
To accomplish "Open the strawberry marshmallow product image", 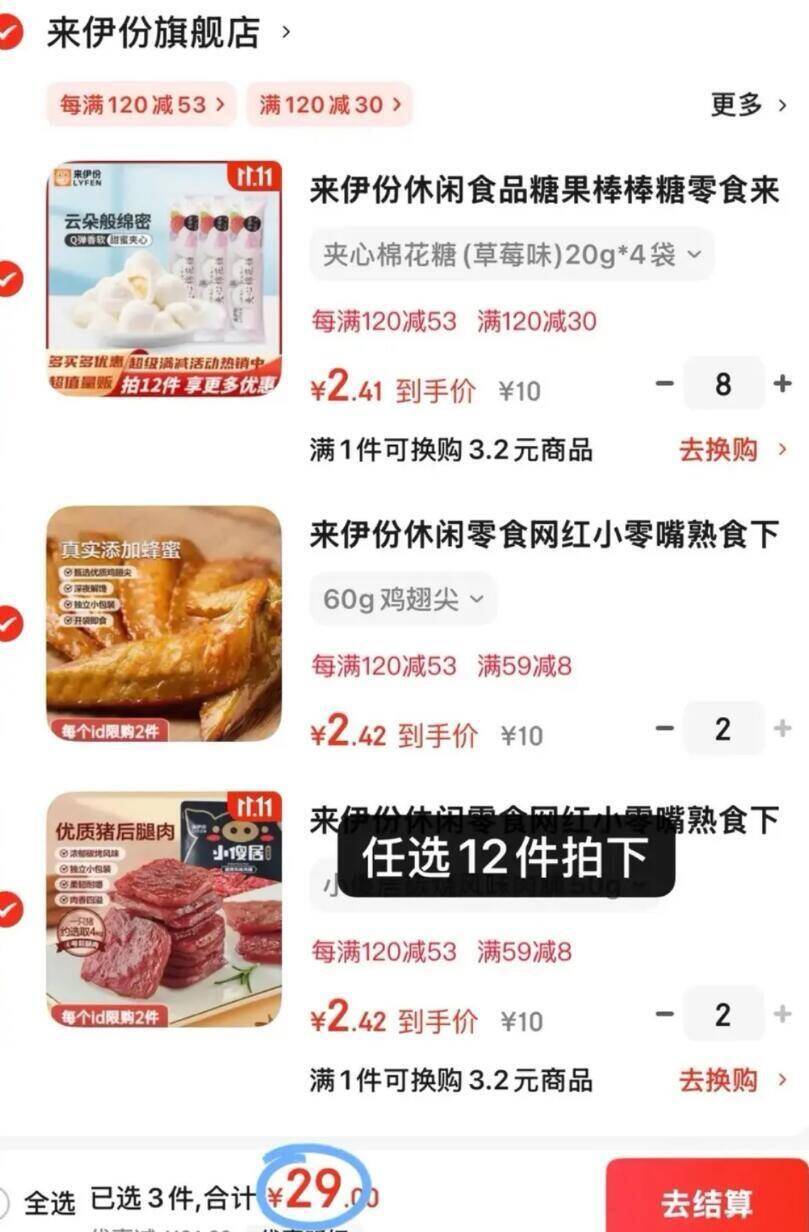I will tap(164, 279).
